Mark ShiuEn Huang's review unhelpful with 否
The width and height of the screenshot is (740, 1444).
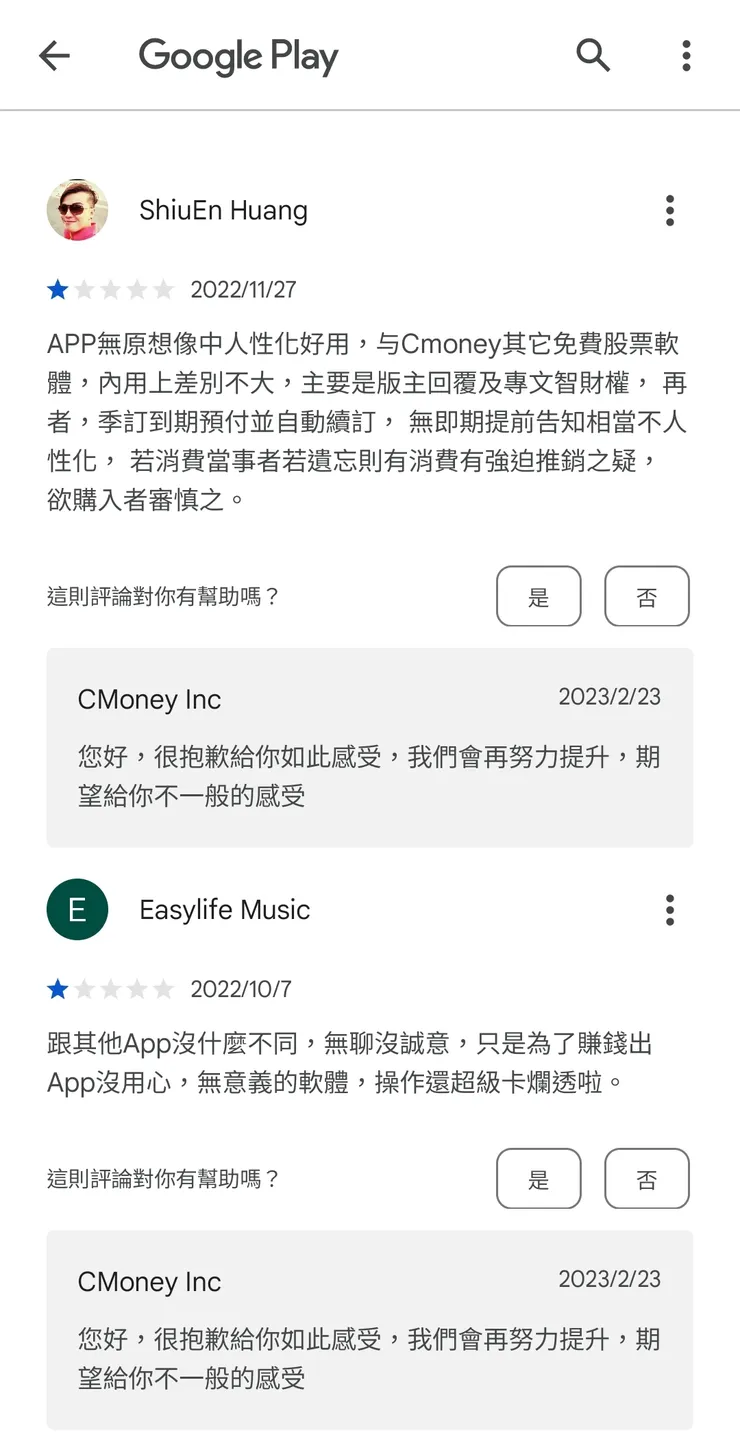[x=647, y=596]
